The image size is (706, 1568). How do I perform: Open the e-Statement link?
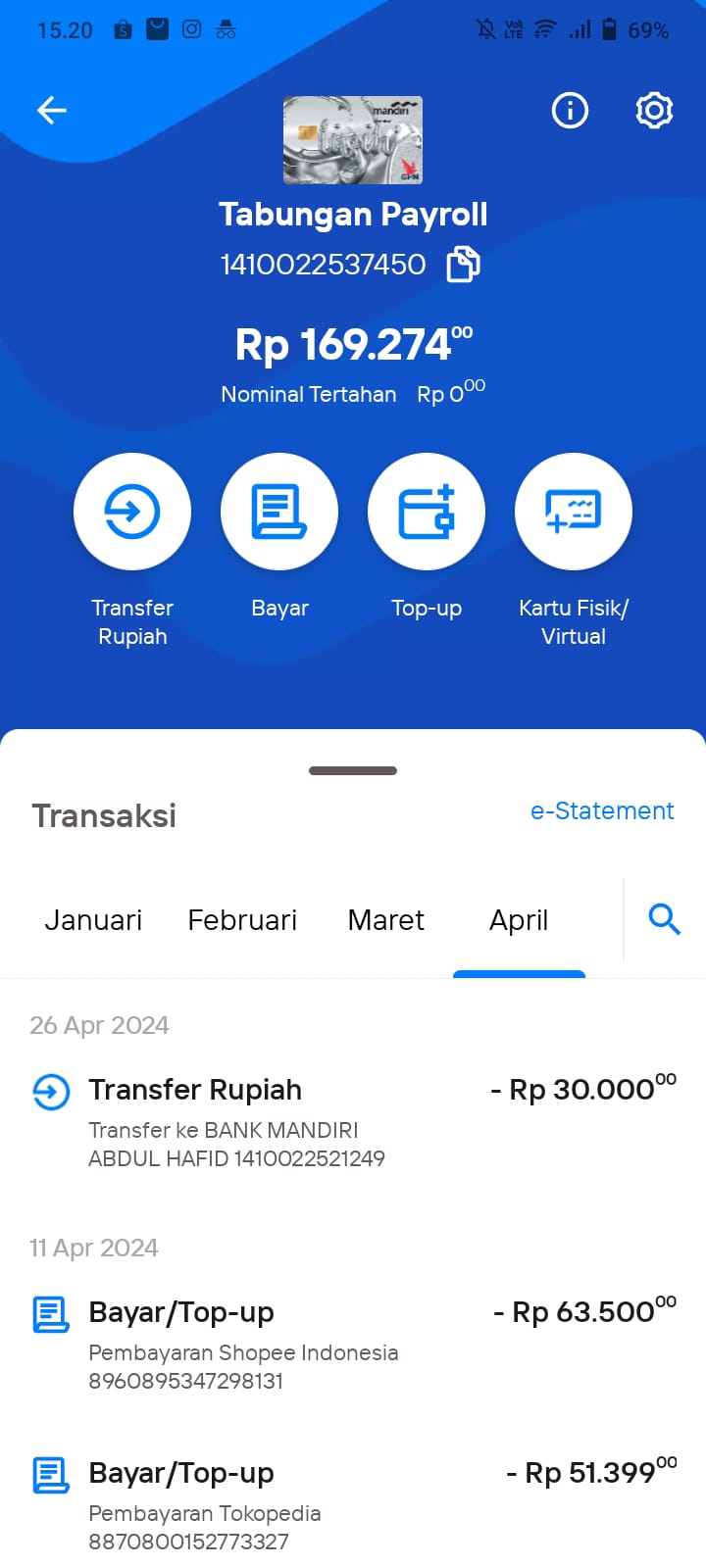[x=602, y=810]
